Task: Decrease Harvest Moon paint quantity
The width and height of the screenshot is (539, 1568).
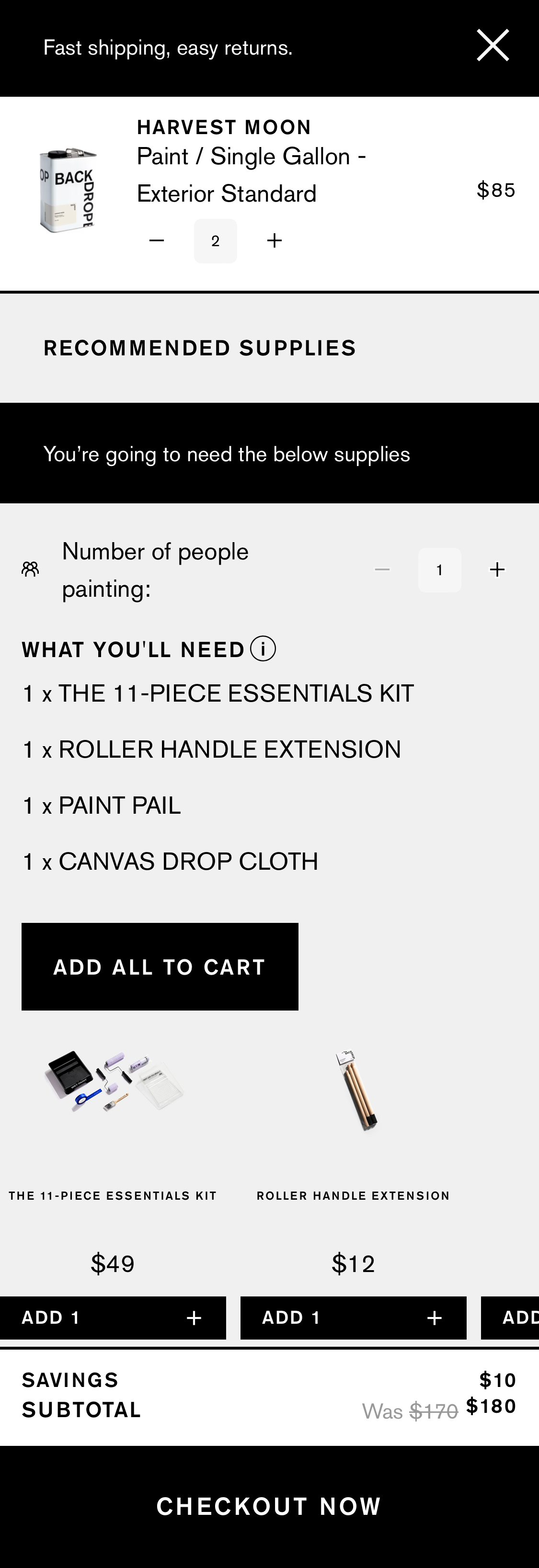Action: click(x=157, y=240)
